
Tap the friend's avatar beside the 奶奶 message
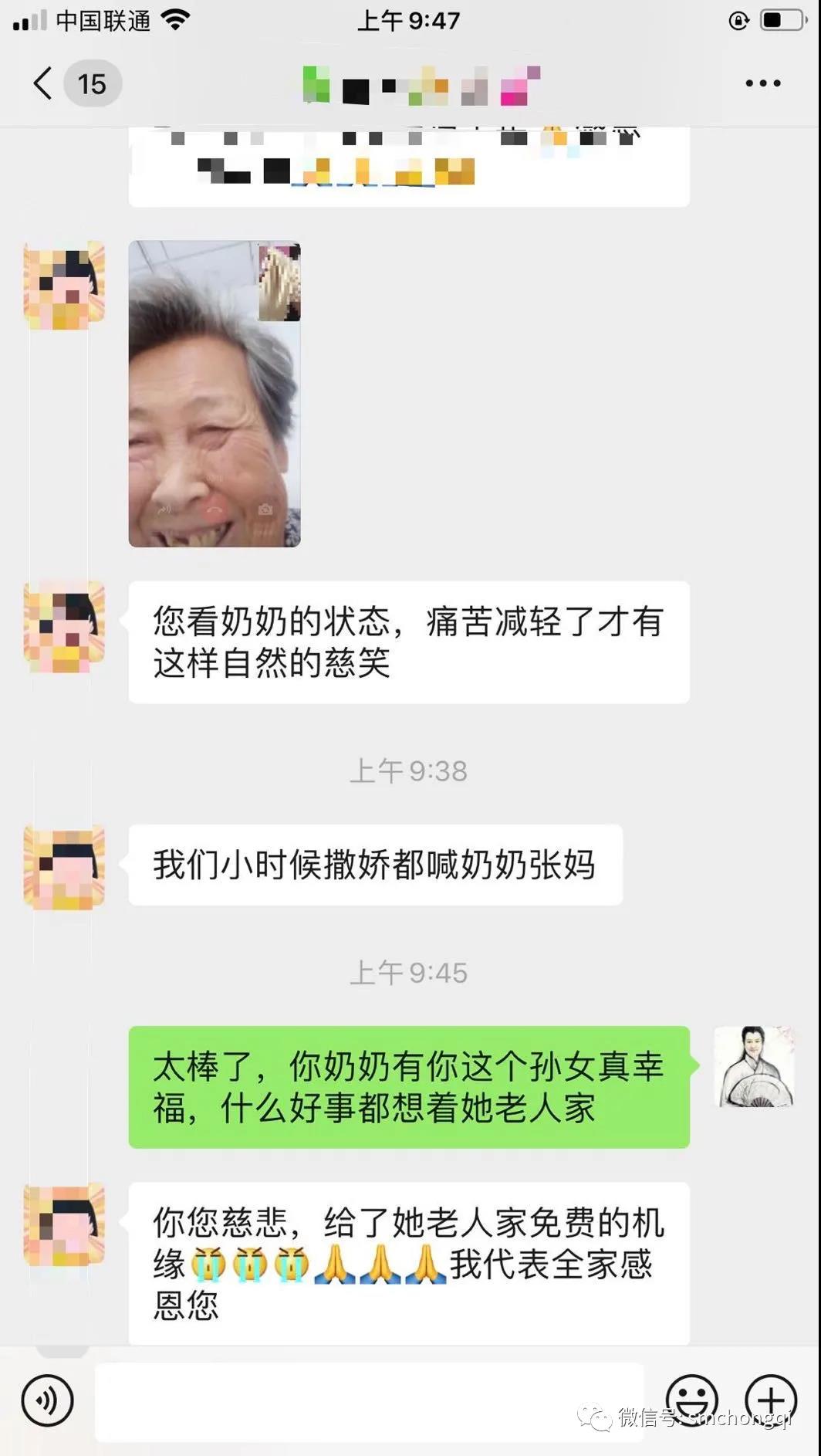65,625
